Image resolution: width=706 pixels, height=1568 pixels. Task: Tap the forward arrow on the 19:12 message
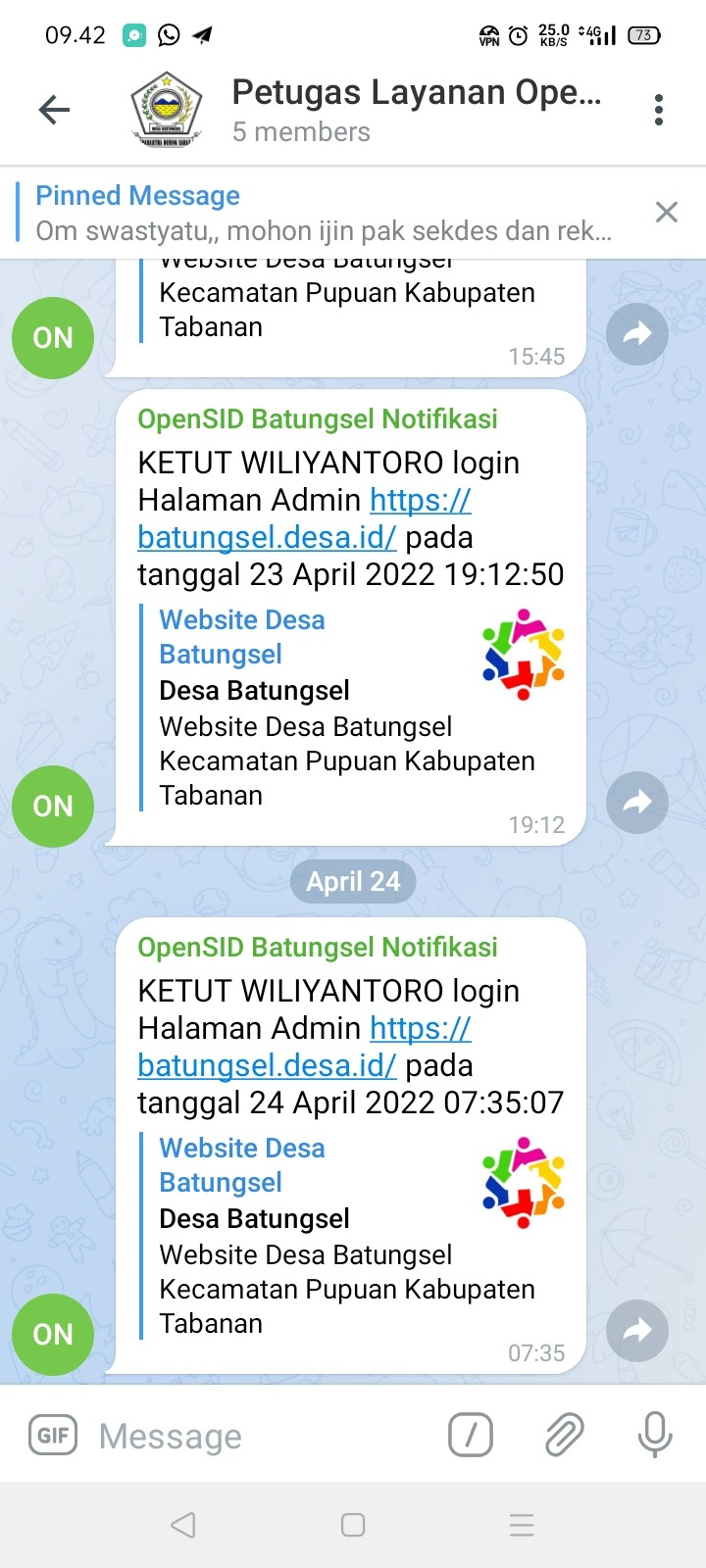637,802
